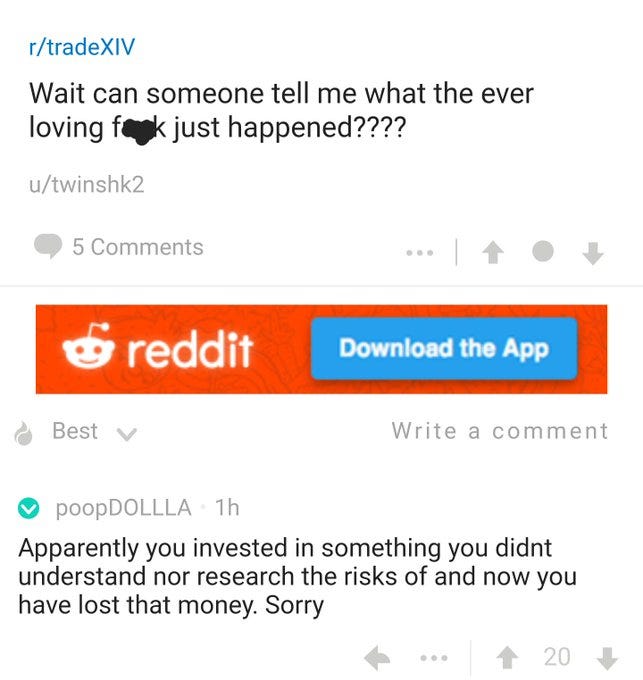Tap Download the App button

click(x=444, y=349)
